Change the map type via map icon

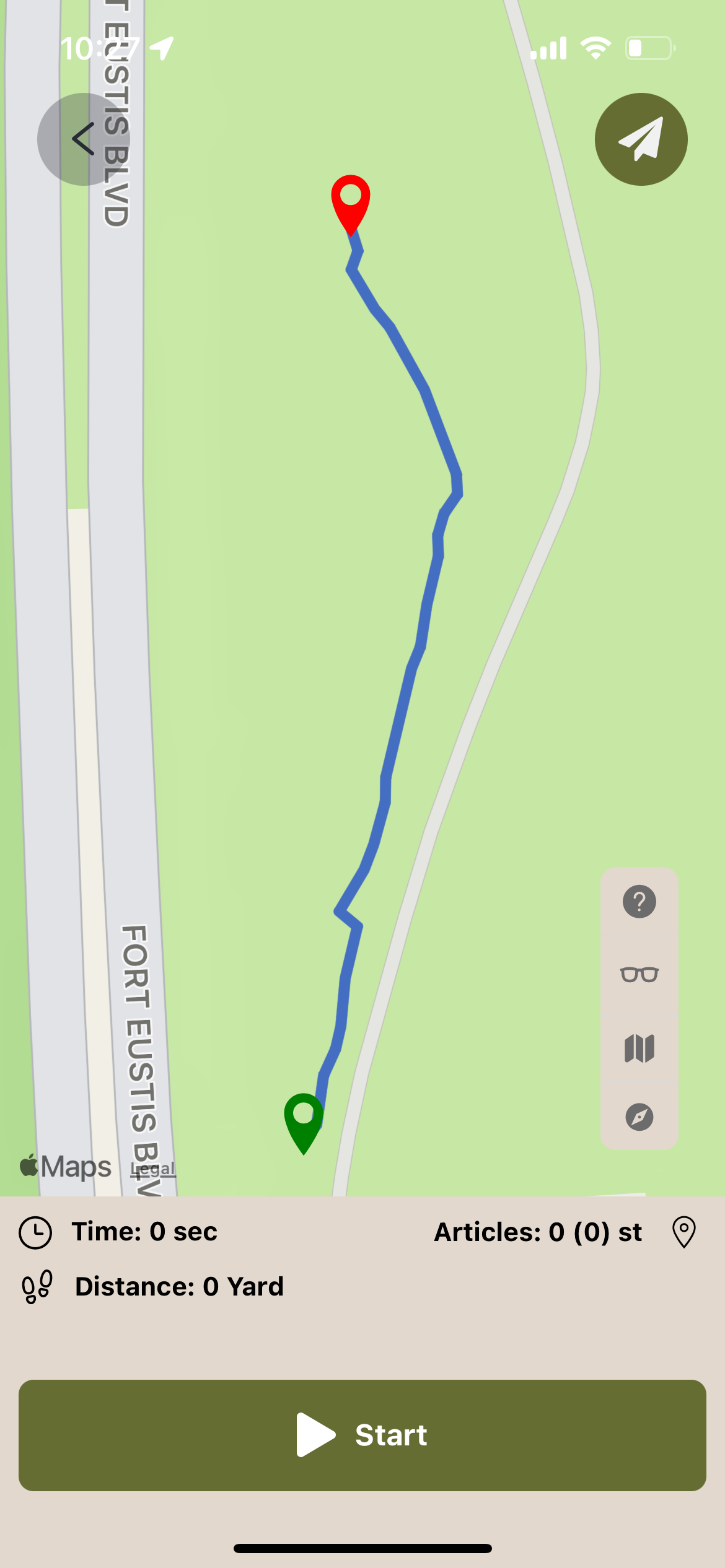[639, 1048]
